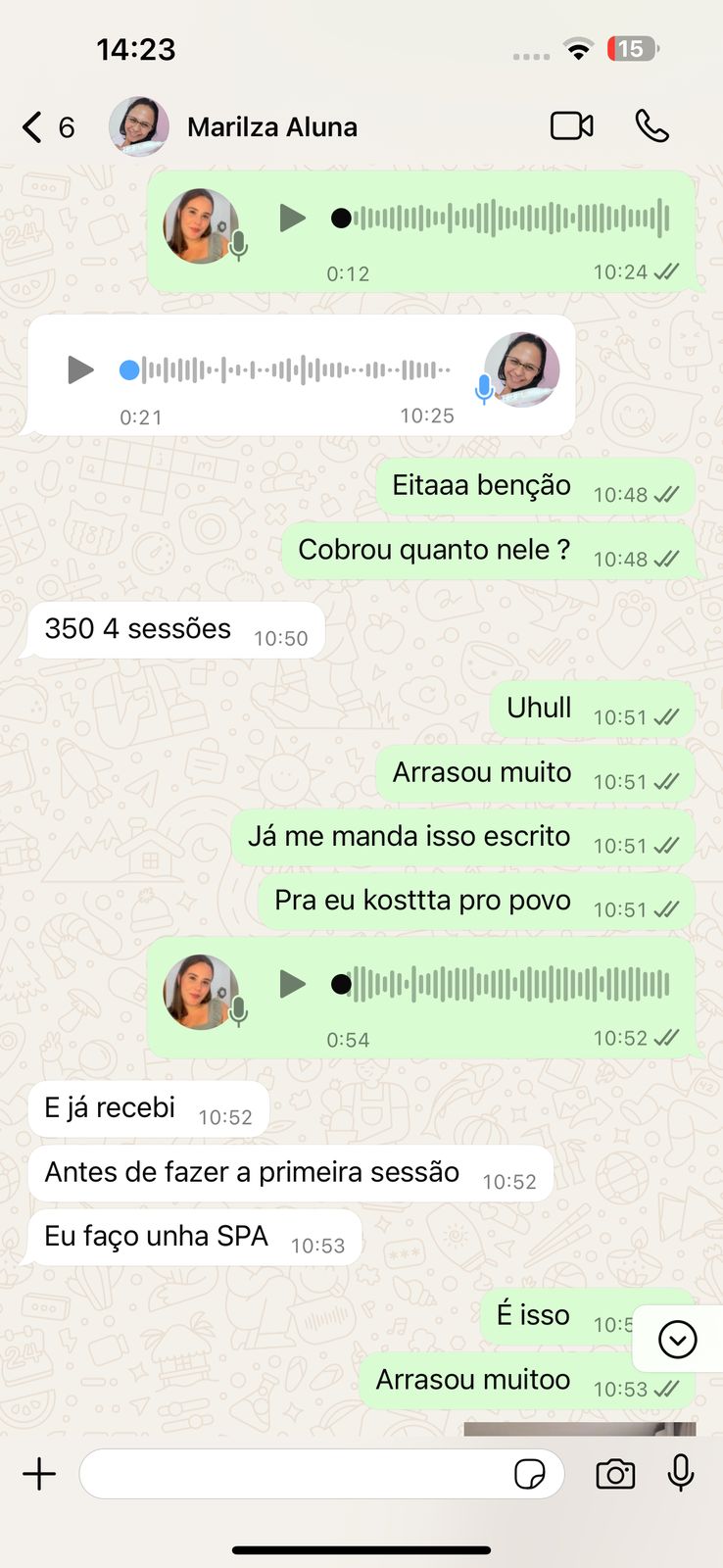Start a video call with Marilza Aluna
The width and height of the screenshot is (723, 1568).
click(x=571, y=126)
